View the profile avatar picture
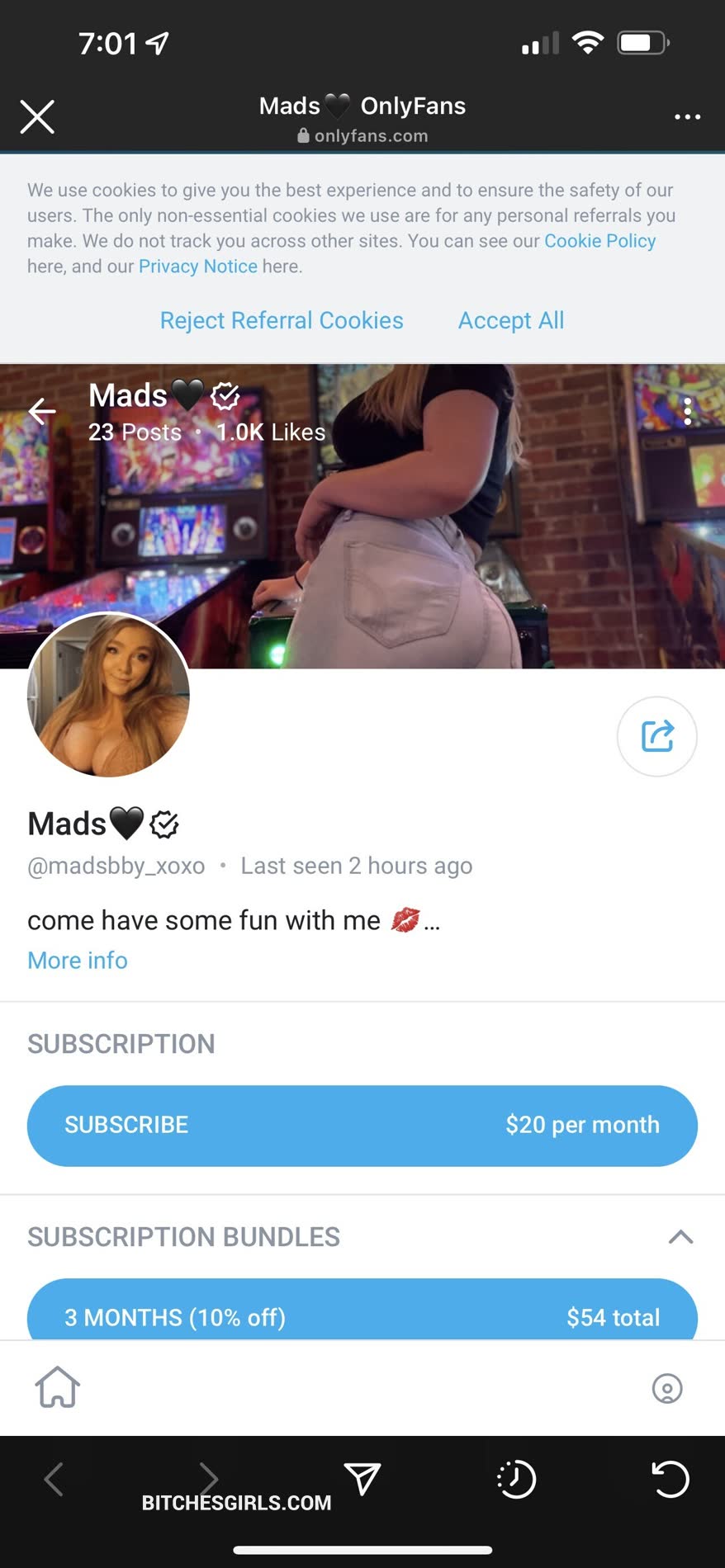Viewport: 725px width, 1568px height. pos(108,695)
